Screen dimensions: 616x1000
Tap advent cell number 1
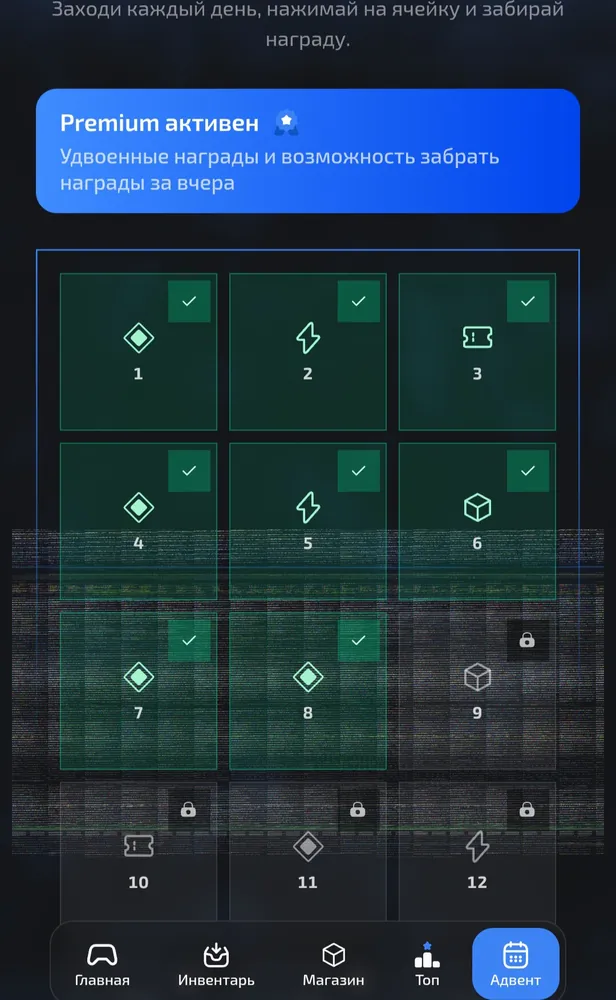(138, 352)
